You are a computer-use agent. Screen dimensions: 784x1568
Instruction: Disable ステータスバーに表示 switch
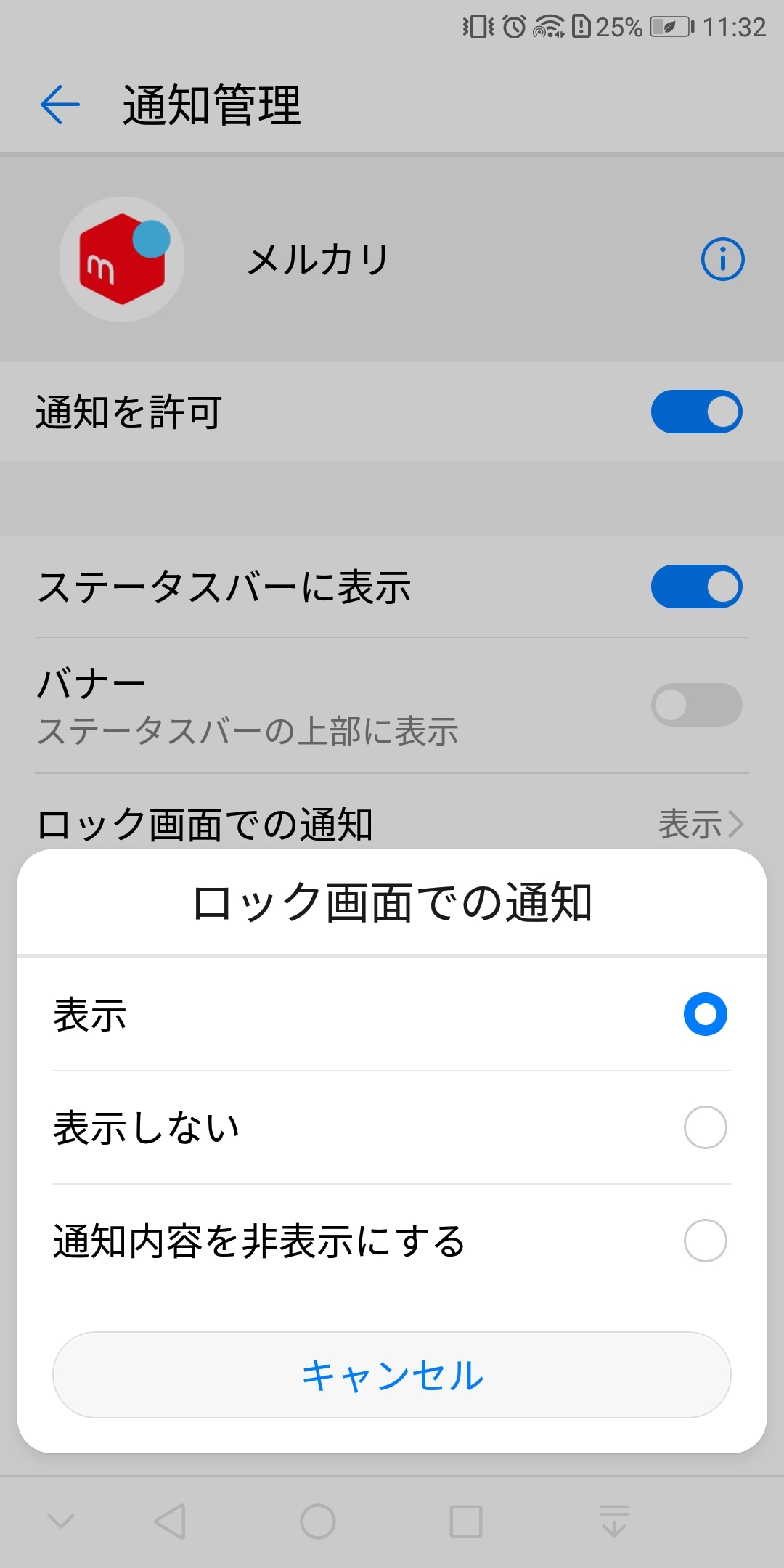696,587
